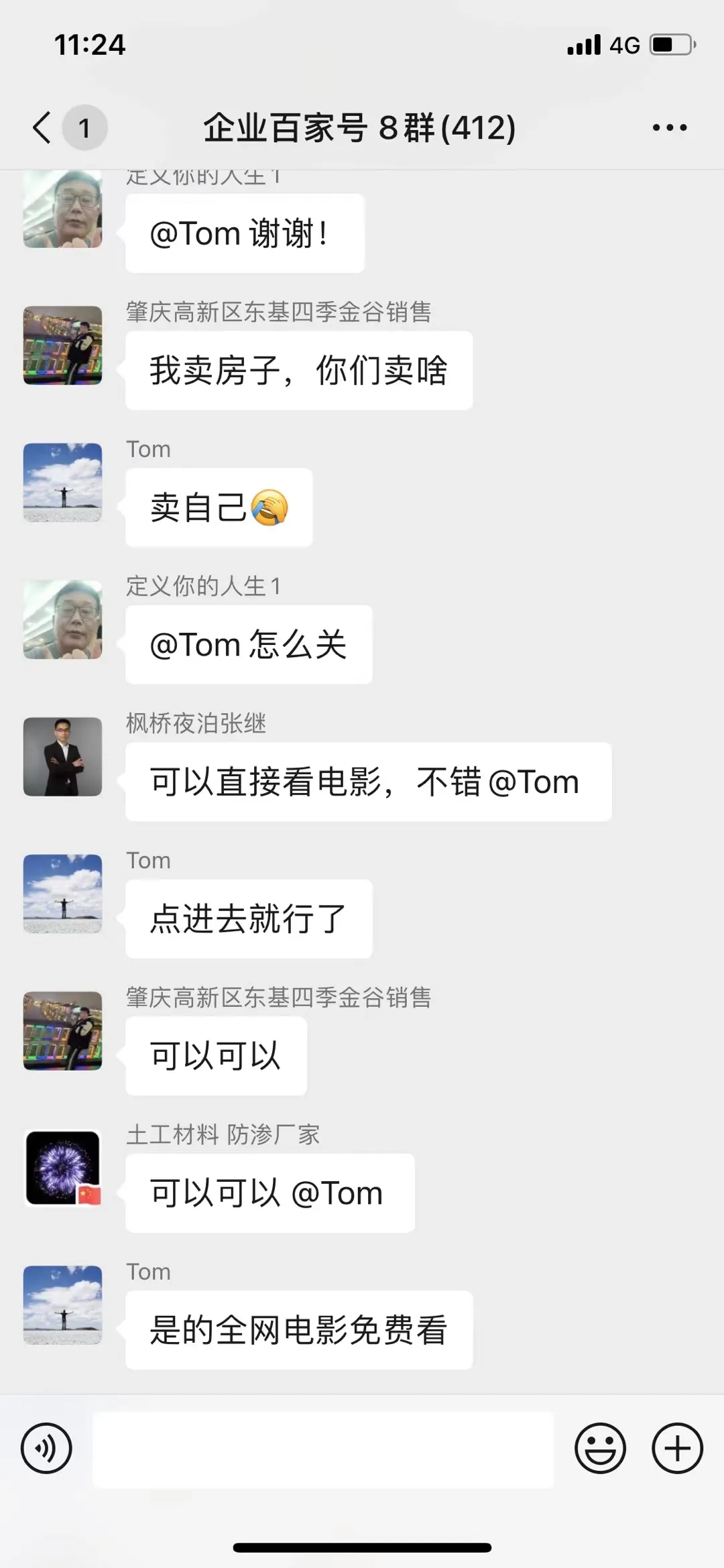Open the emoji sticker panel

[600, 1448]
